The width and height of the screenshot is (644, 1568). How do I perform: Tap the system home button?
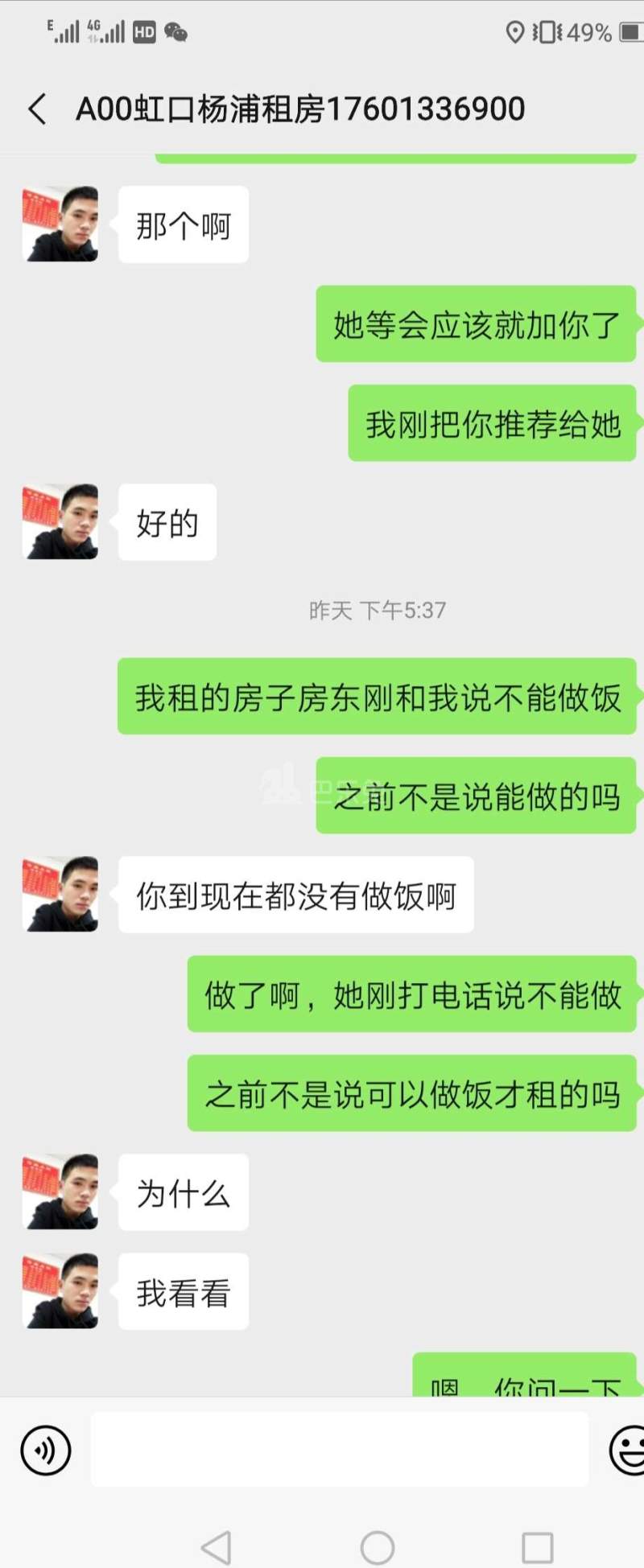click(x=377, y=1546)
